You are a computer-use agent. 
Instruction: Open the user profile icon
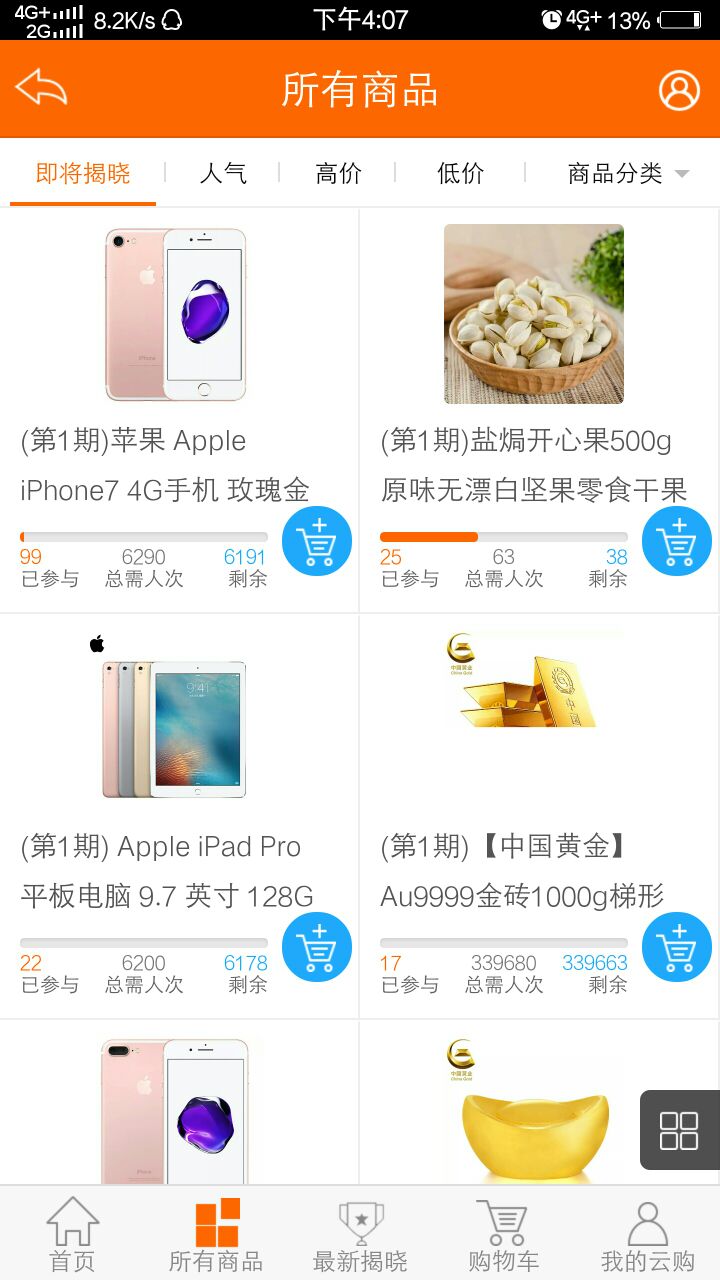click(x=679, y=90)
